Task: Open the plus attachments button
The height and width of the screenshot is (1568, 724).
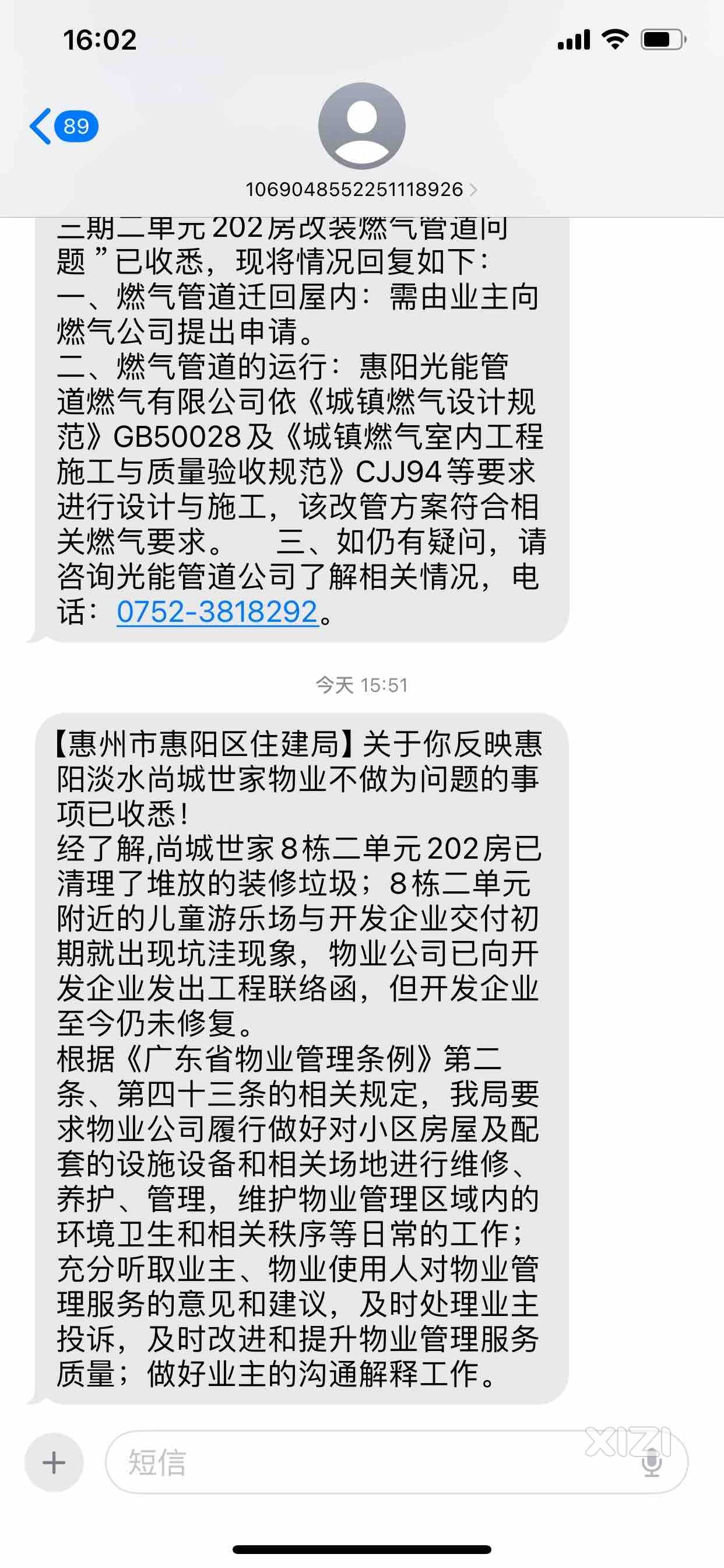Action: 54,1462
